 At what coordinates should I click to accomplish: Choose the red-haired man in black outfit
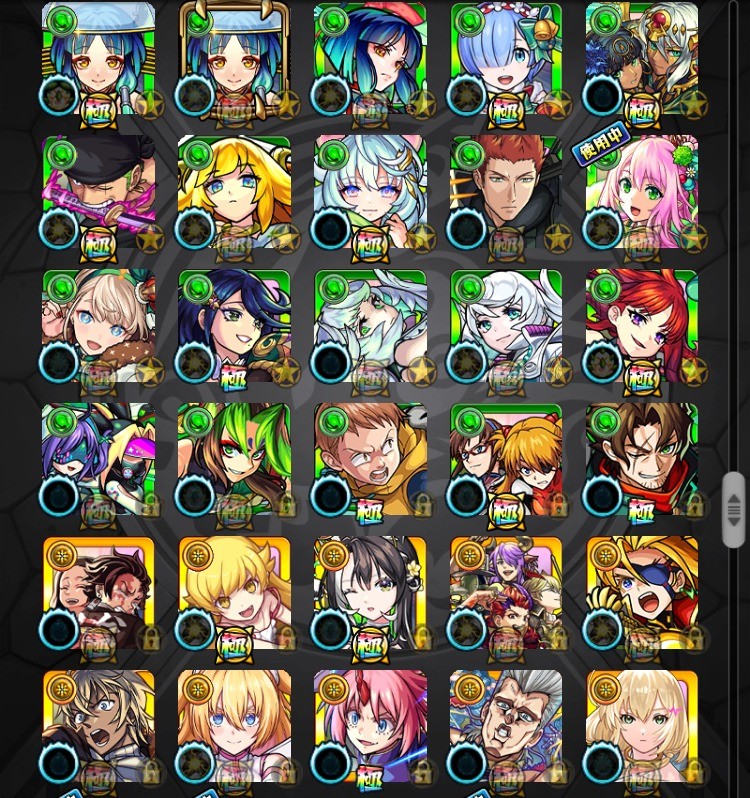(505, 193)
